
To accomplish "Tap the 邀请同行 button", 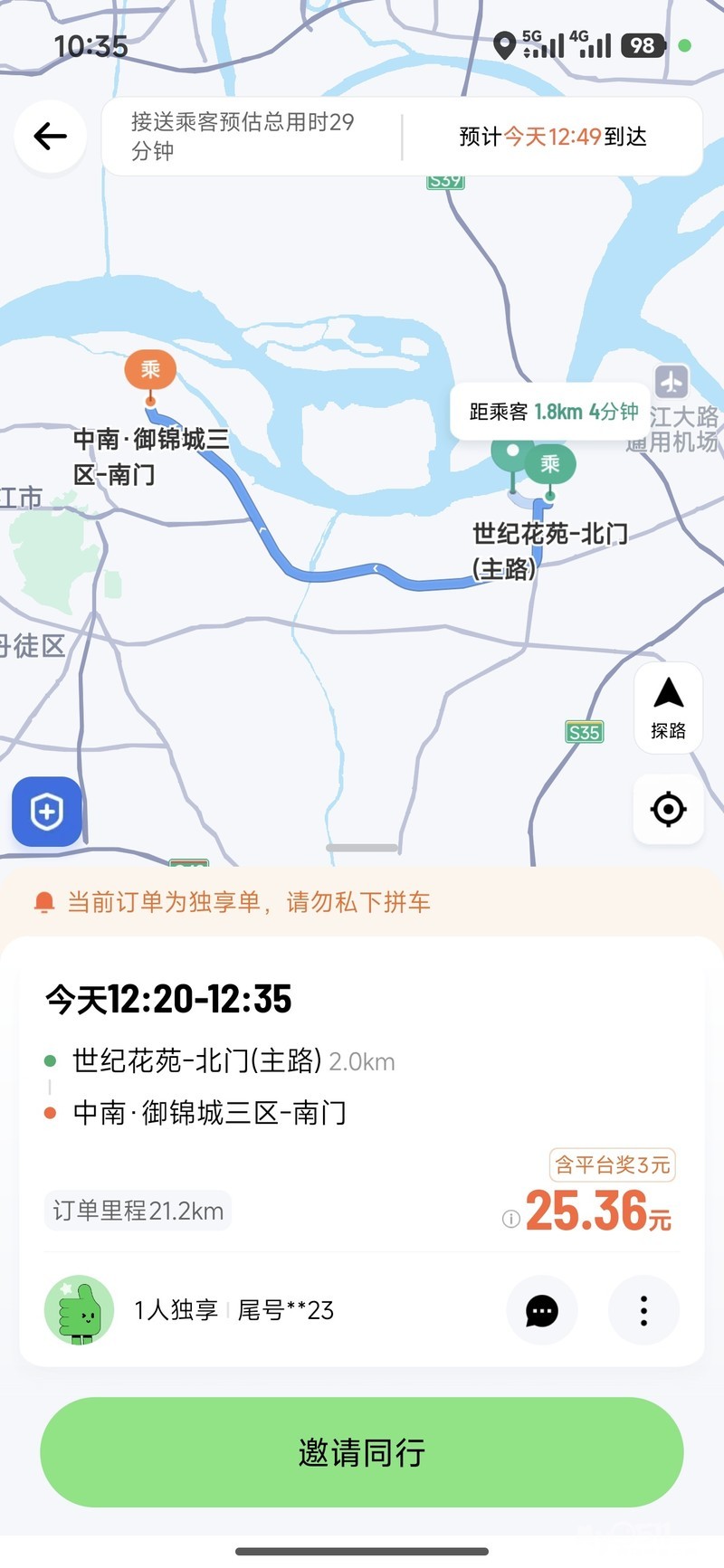I will pyautogui.click(x=362, y=1452).
